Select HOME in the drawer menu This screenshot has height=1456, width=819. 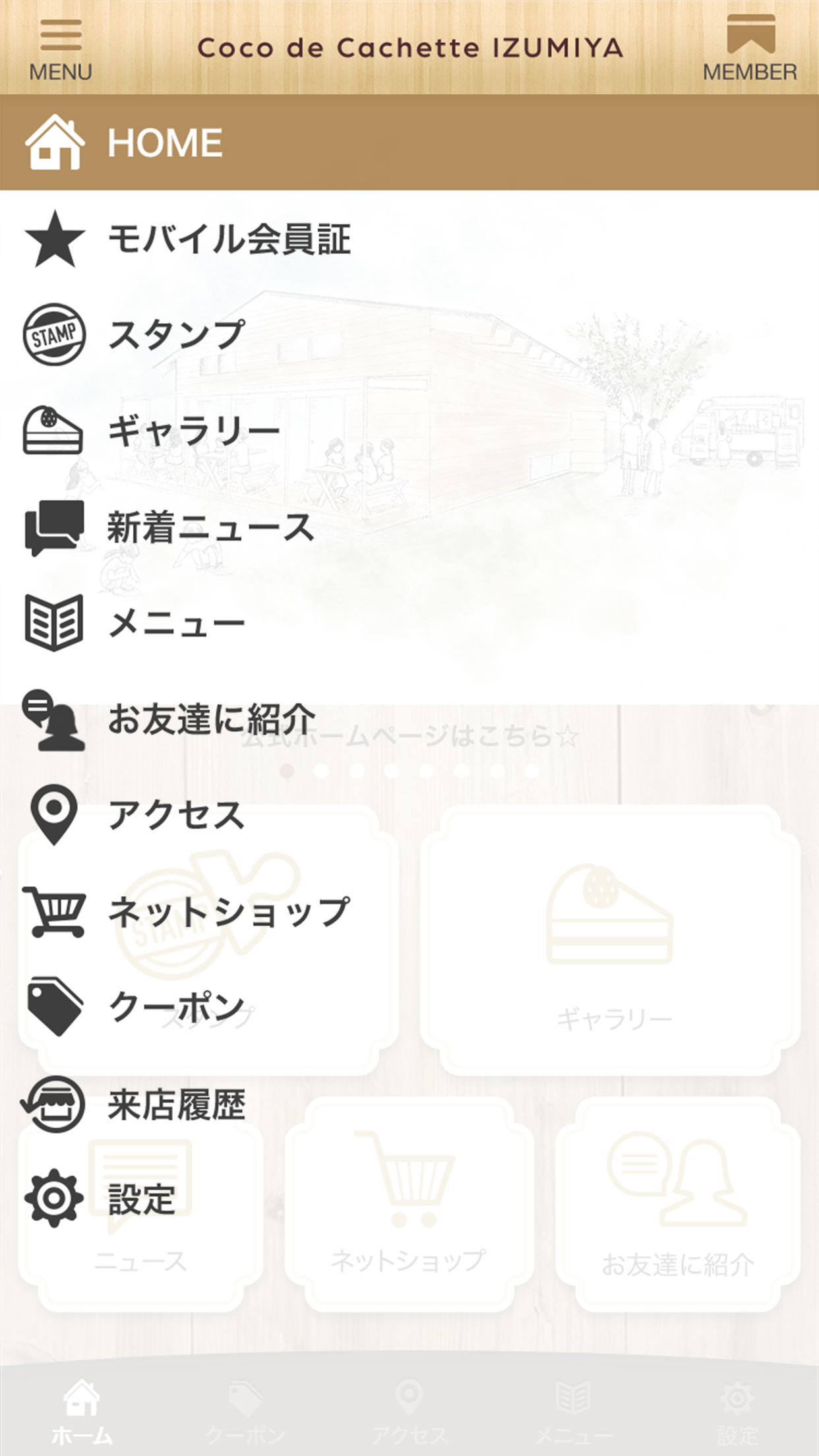click(x=165, y=142)
